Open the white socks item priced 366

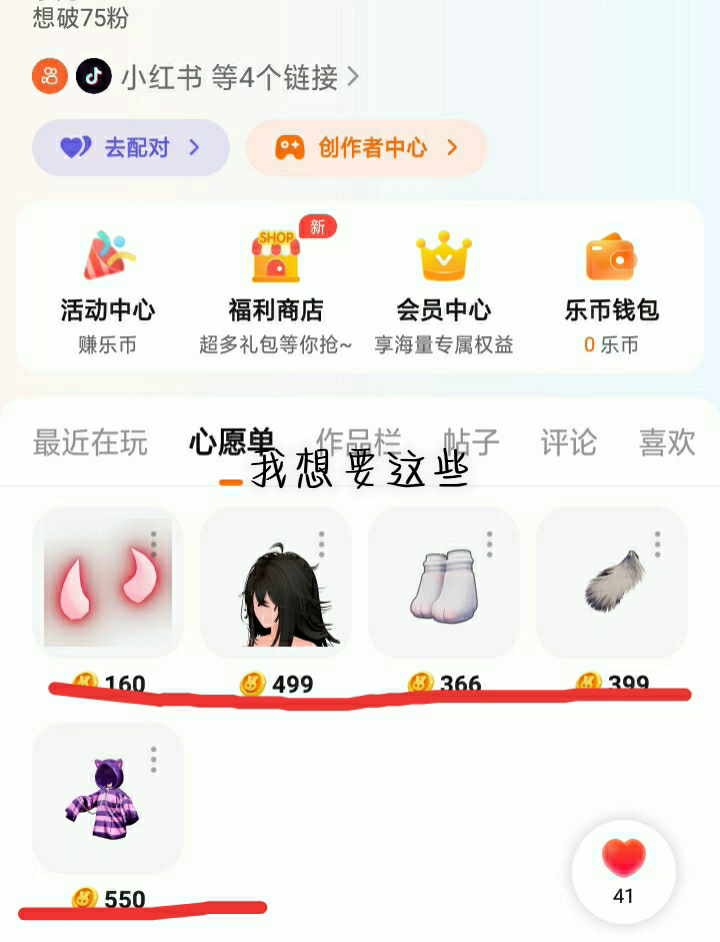444,582
